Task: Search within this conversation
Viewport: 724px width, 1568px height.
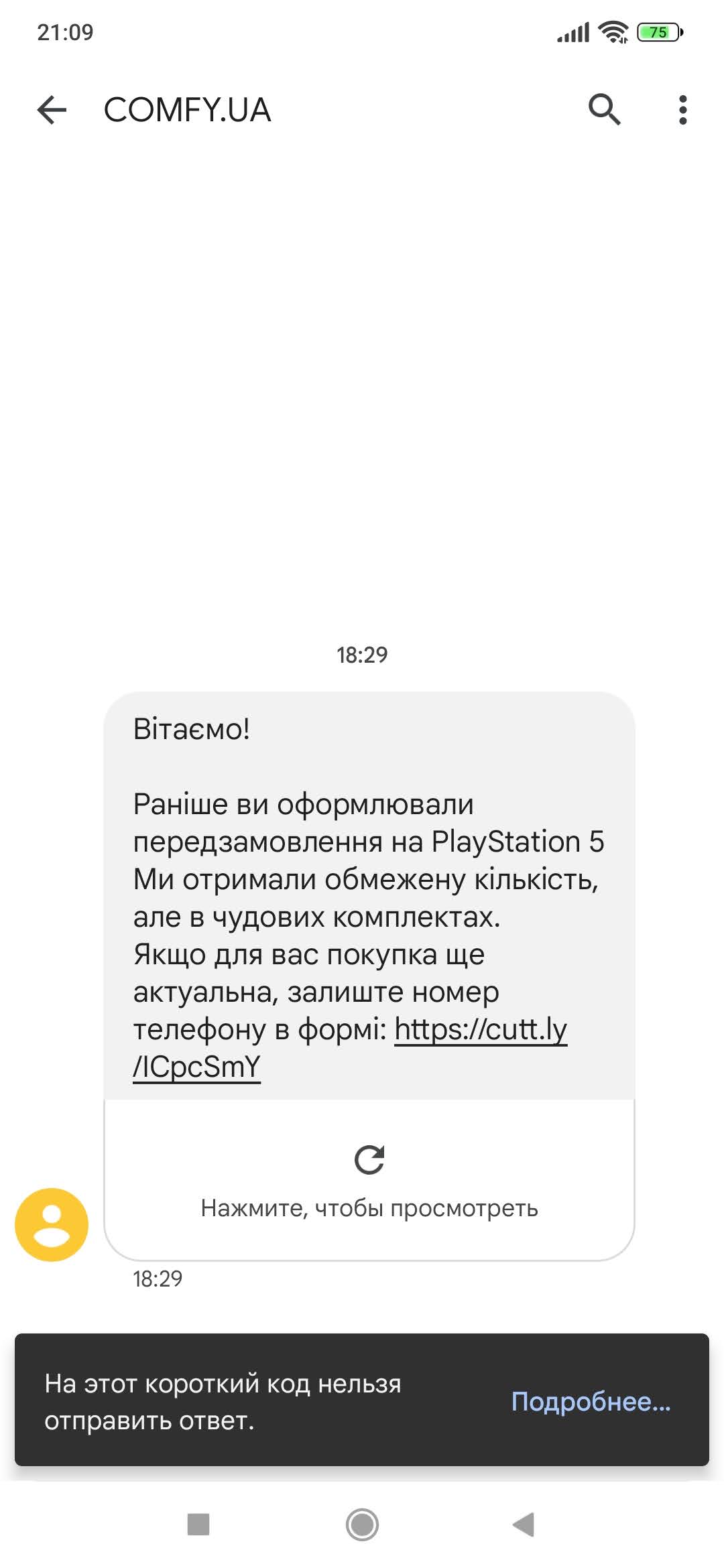Action: (x=604, y=110)
